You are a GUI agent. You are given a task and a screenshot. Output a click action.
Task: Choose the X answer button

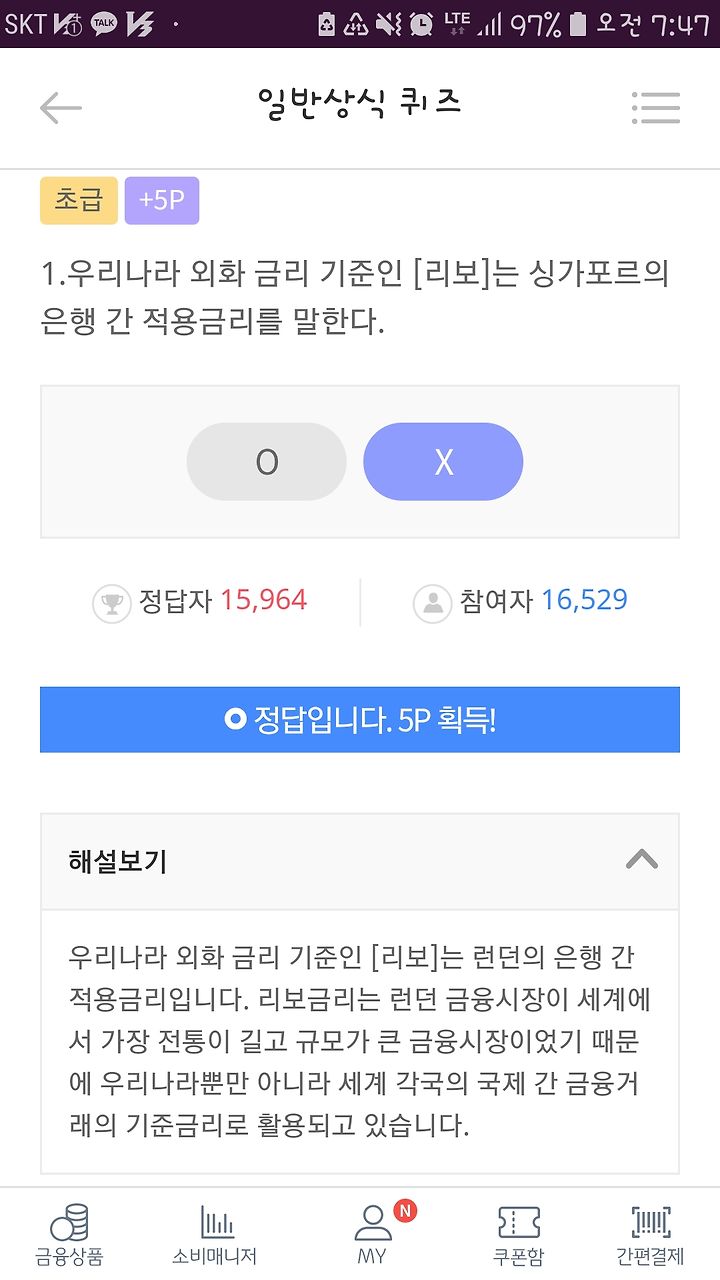[443, 462]
